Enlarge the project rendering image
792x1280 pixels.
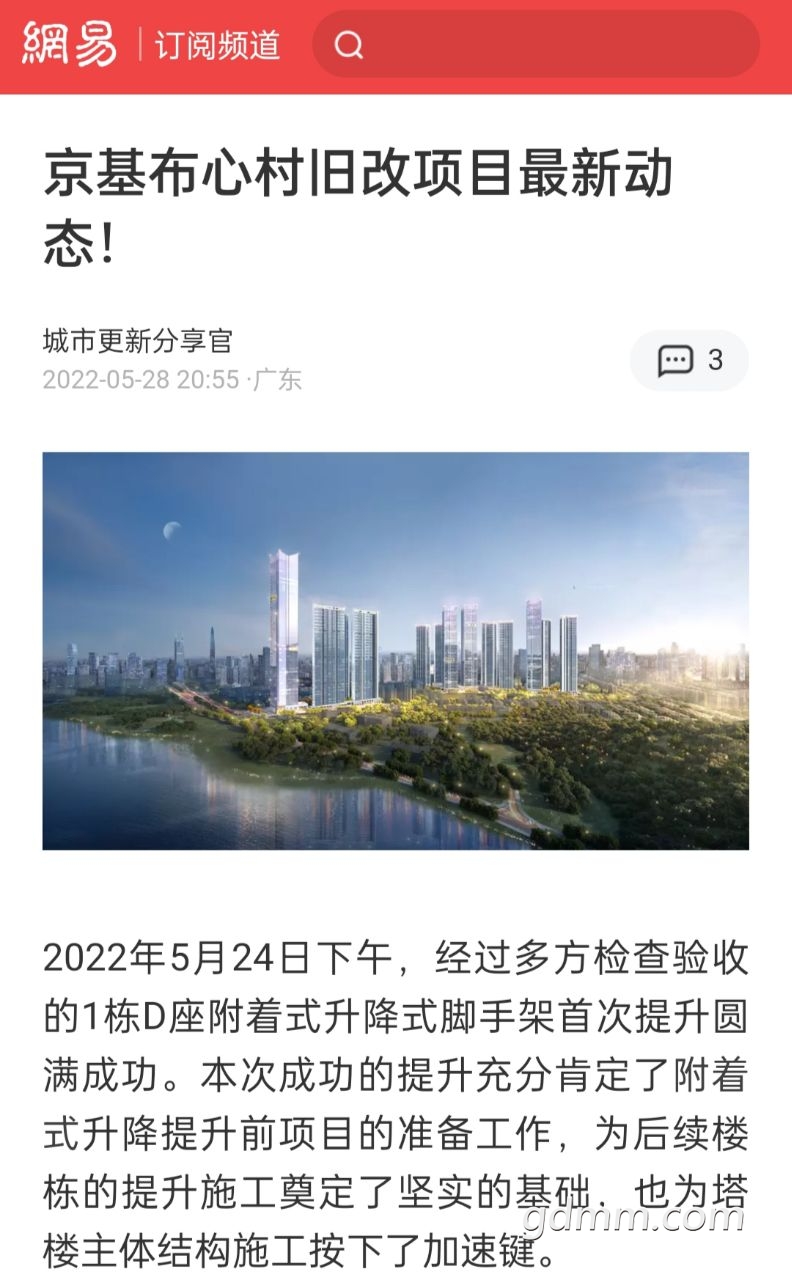click(395, 651)
